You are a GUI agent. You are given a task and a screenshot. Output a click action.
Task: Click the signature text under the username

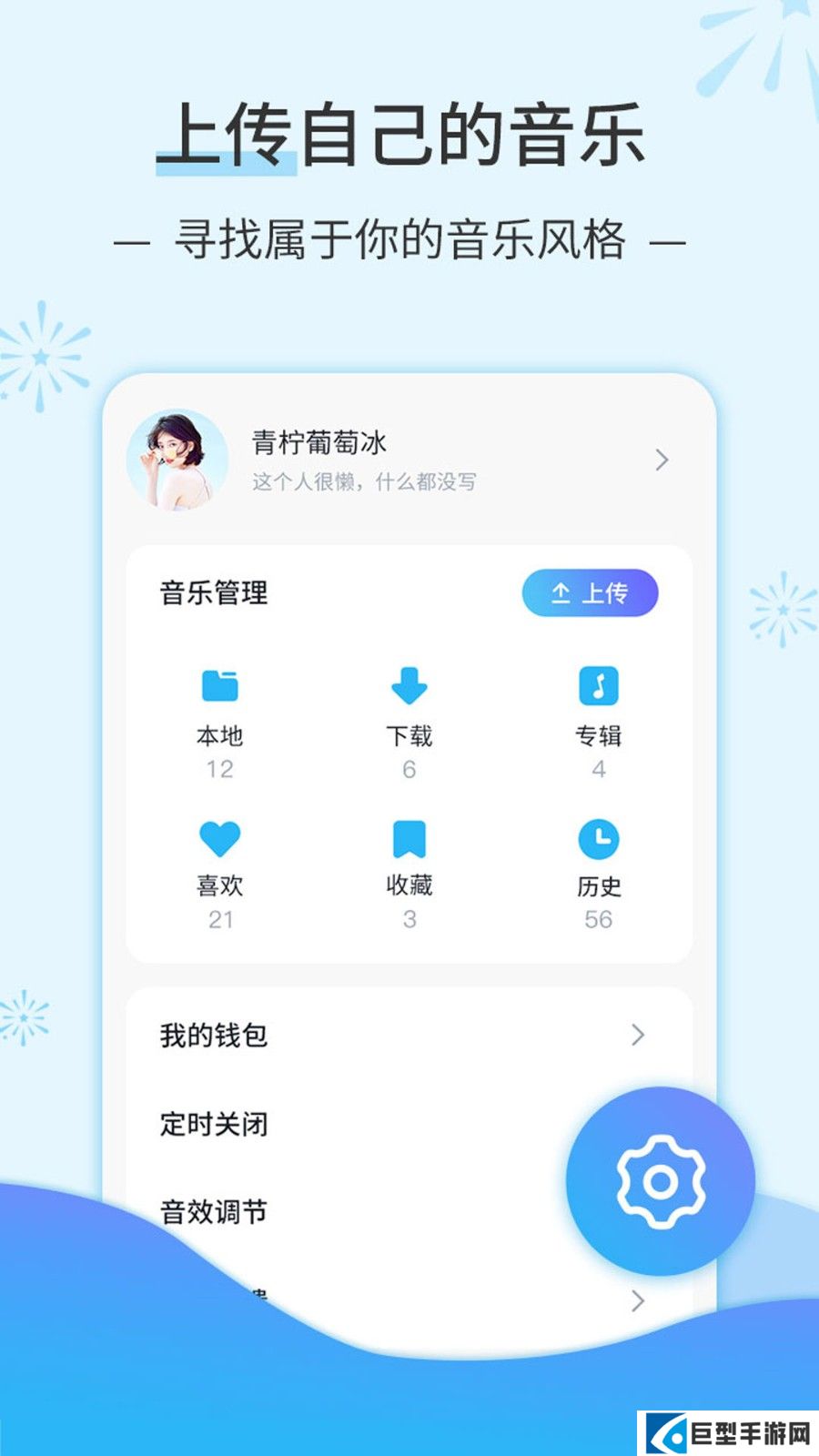(366, 482)
